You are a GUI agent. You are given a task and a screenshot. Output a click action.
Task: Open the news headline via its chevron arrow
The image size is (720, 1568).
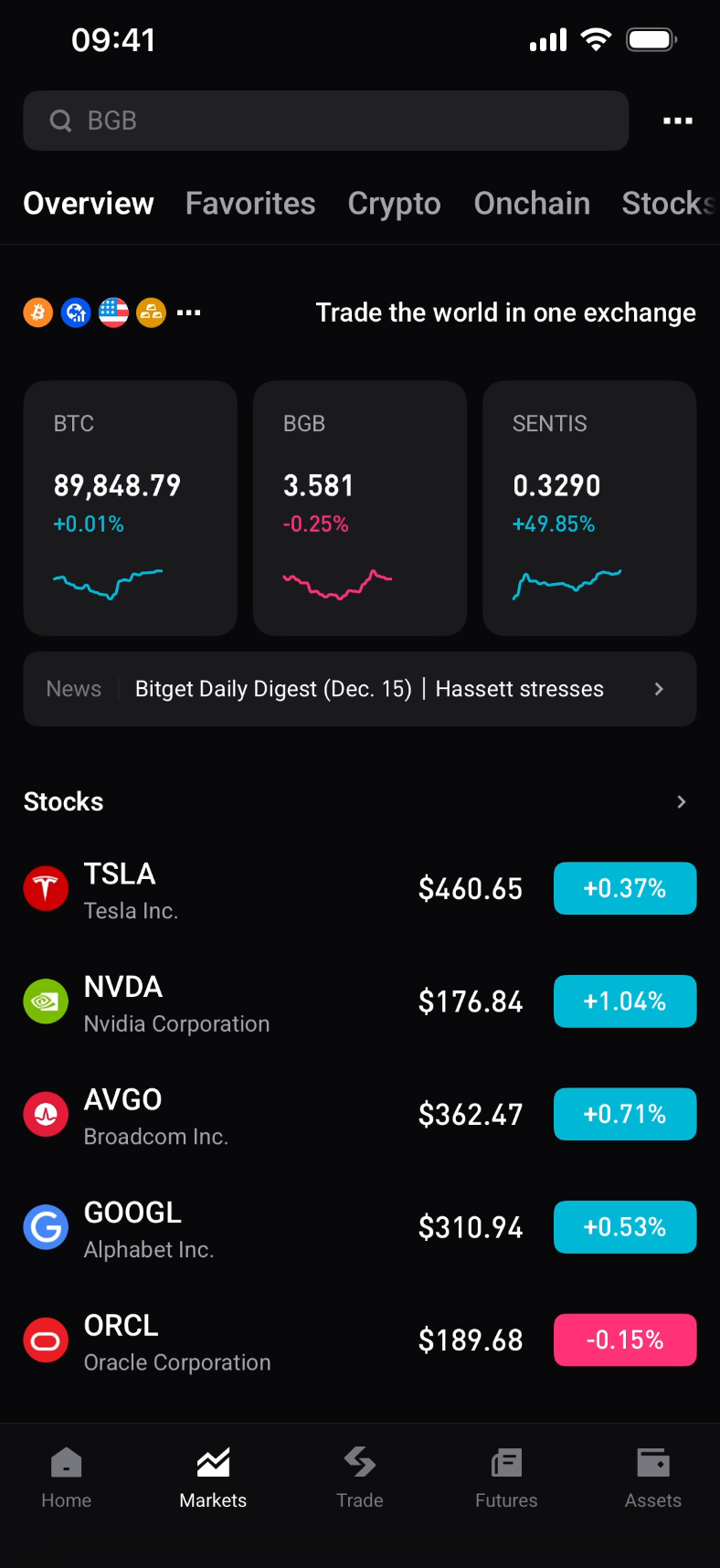658,689
